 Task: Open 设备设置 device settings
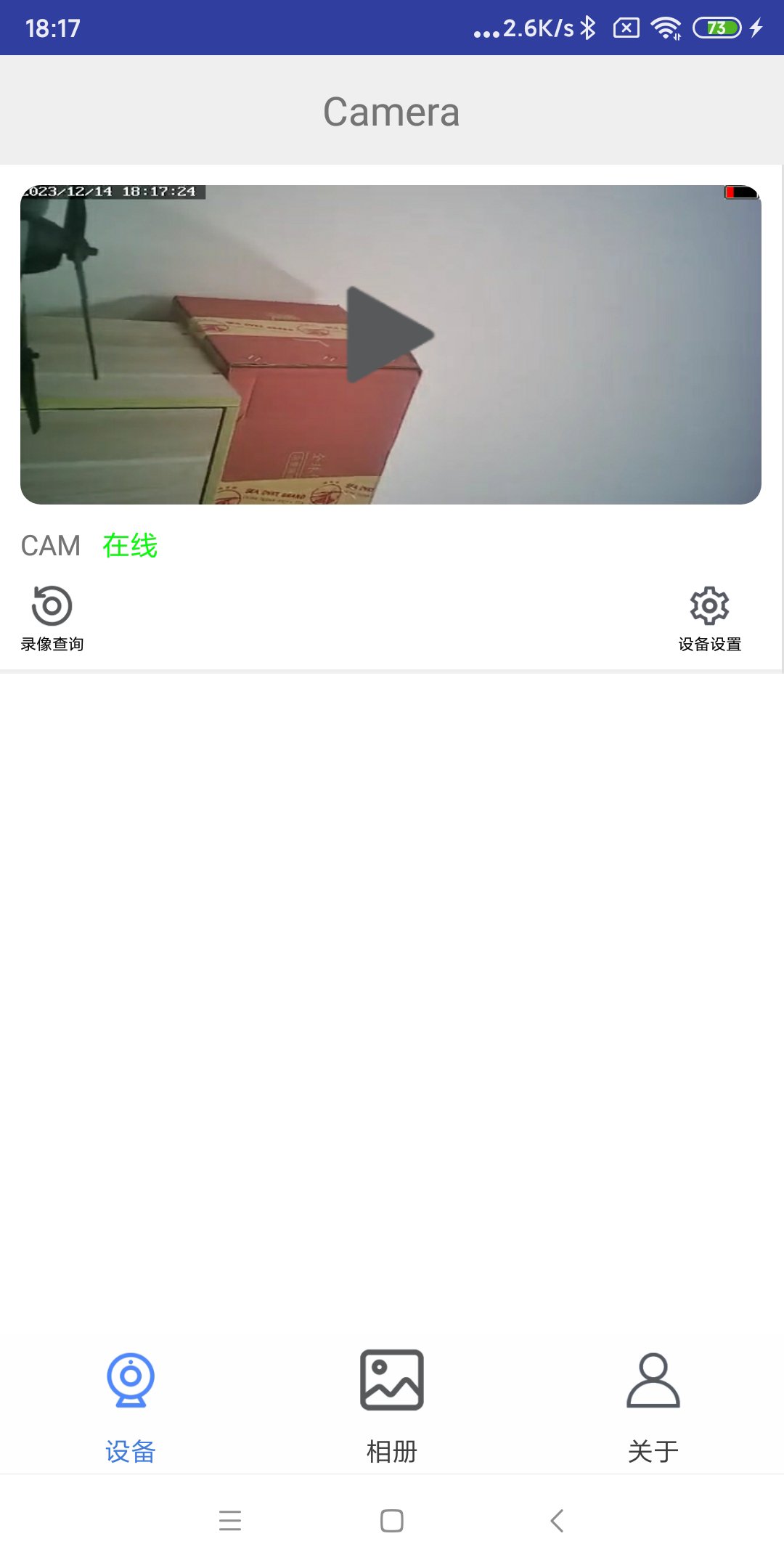coord(709,617)
